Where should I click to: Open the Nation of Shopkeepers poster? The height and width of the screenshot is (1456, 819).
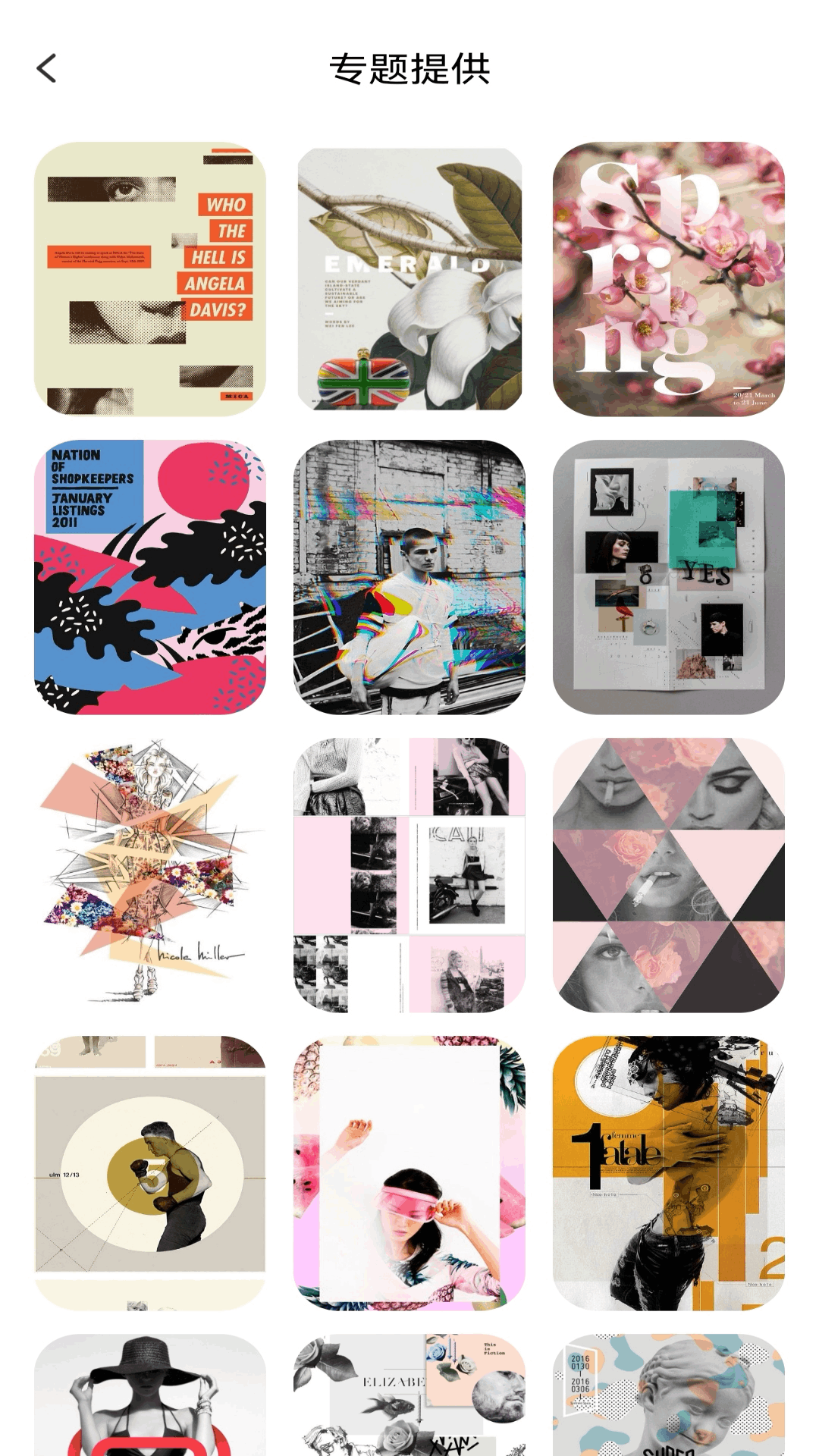pyautogui.click(x=150, y=577)
